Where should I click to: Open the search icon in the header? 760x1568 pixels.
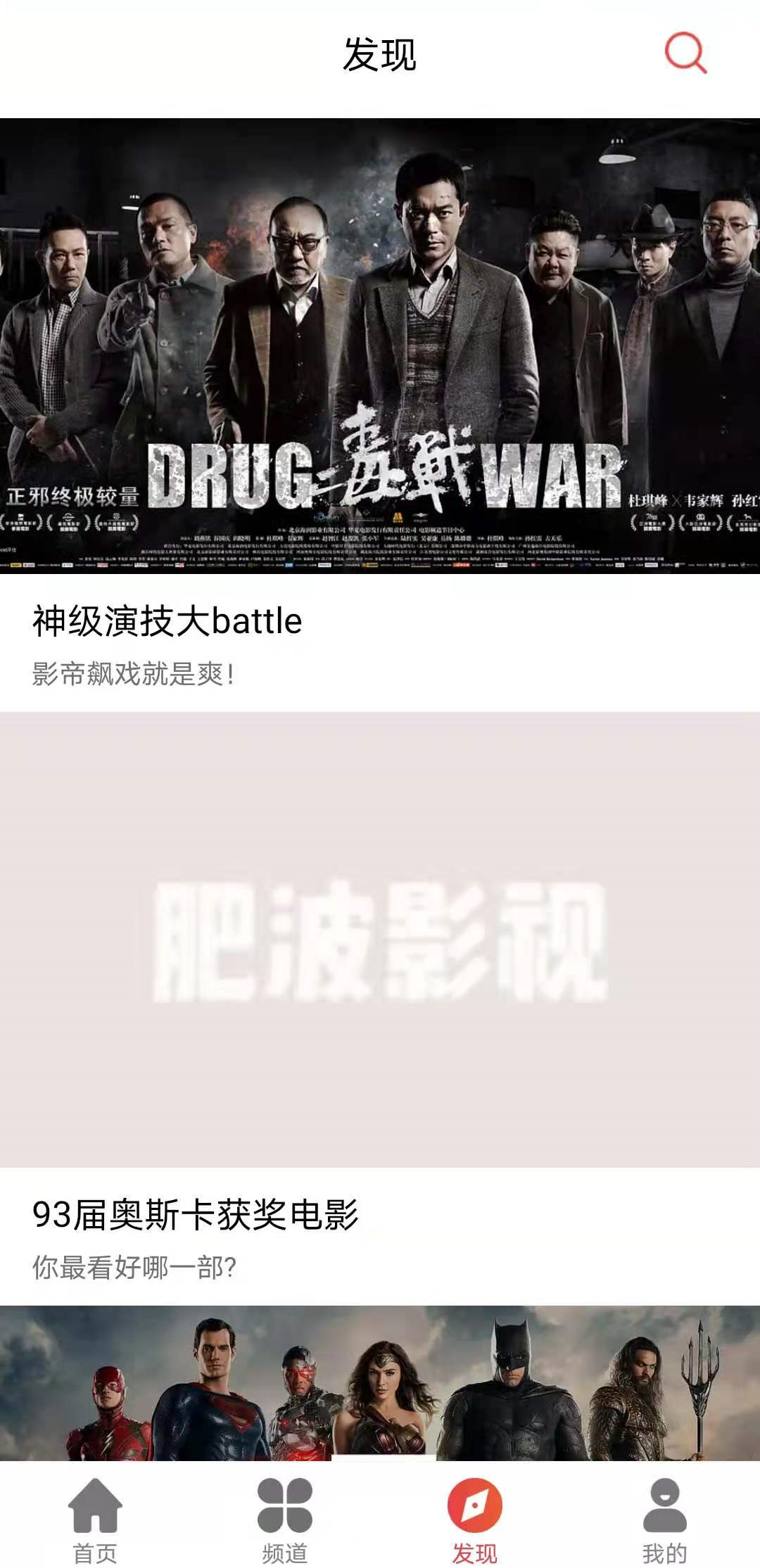coord(685,52)
